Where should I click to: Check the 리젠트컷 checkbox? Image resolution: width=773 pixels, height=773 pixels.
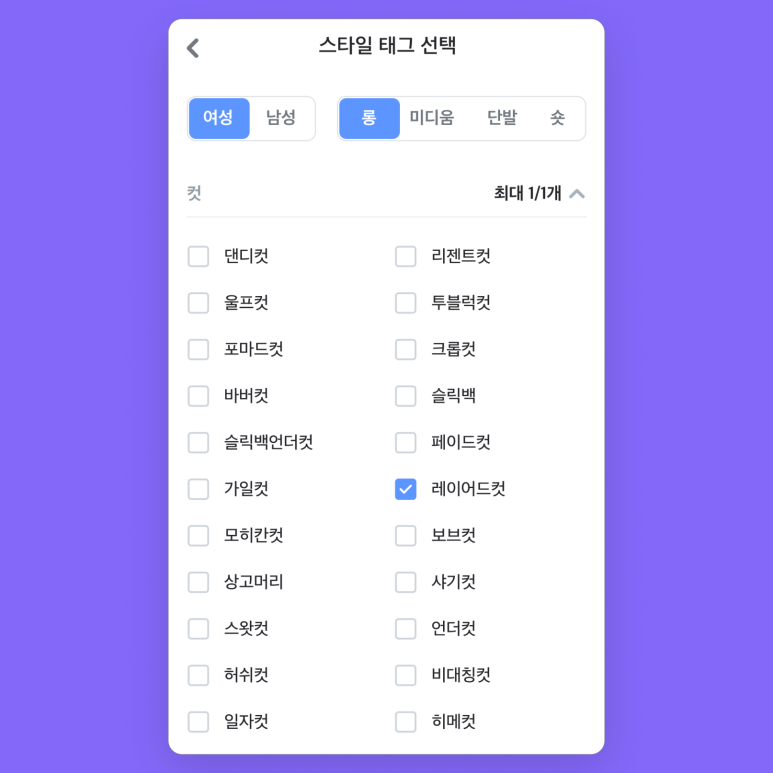point(405,257)
